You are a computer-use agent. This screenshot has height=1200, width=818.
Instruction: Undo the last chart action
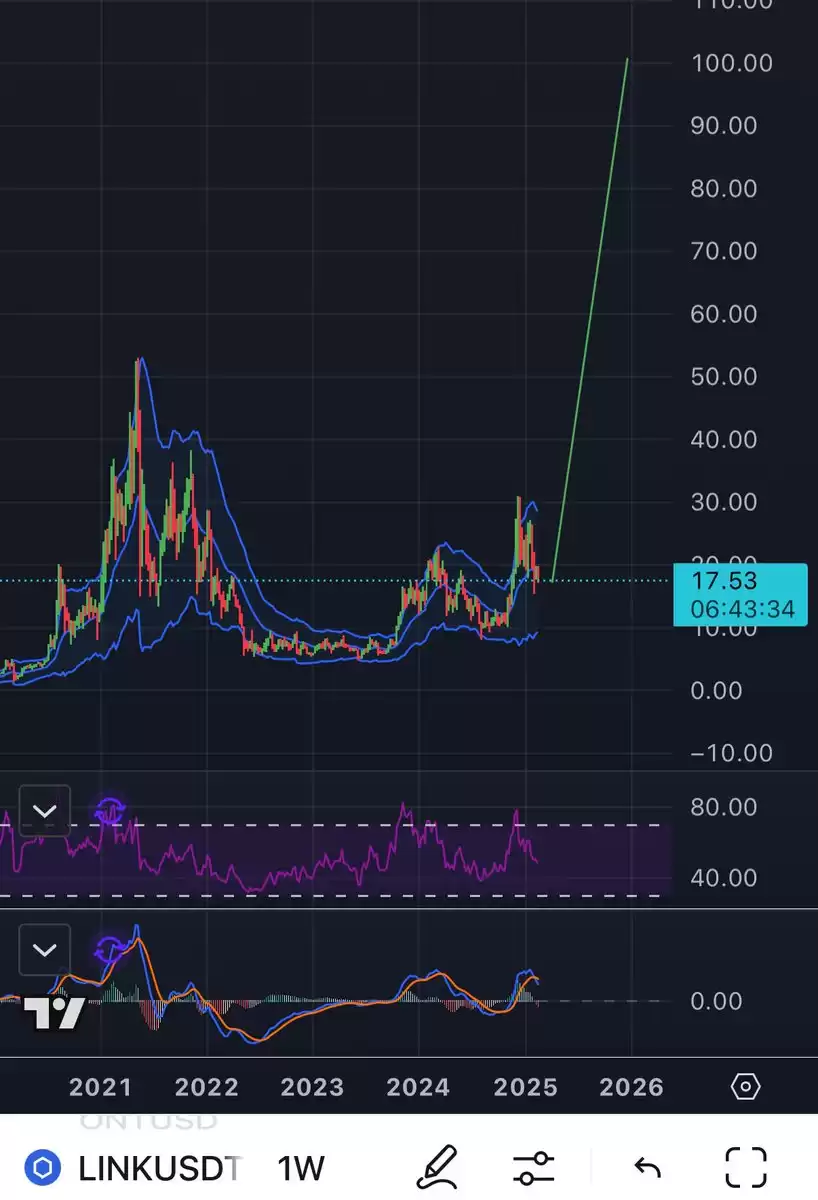(x=648, y=1167)
